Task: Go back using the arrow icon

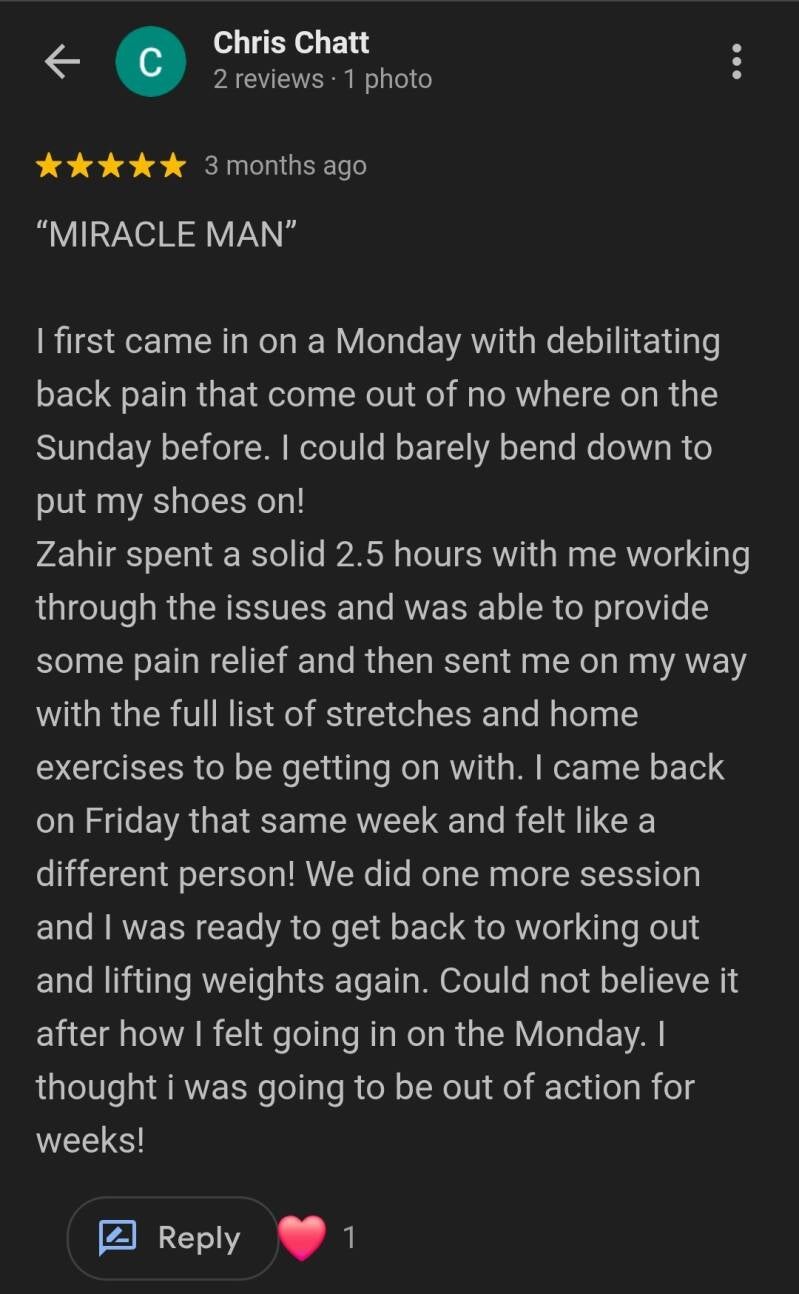Action: tap(62, 62)
